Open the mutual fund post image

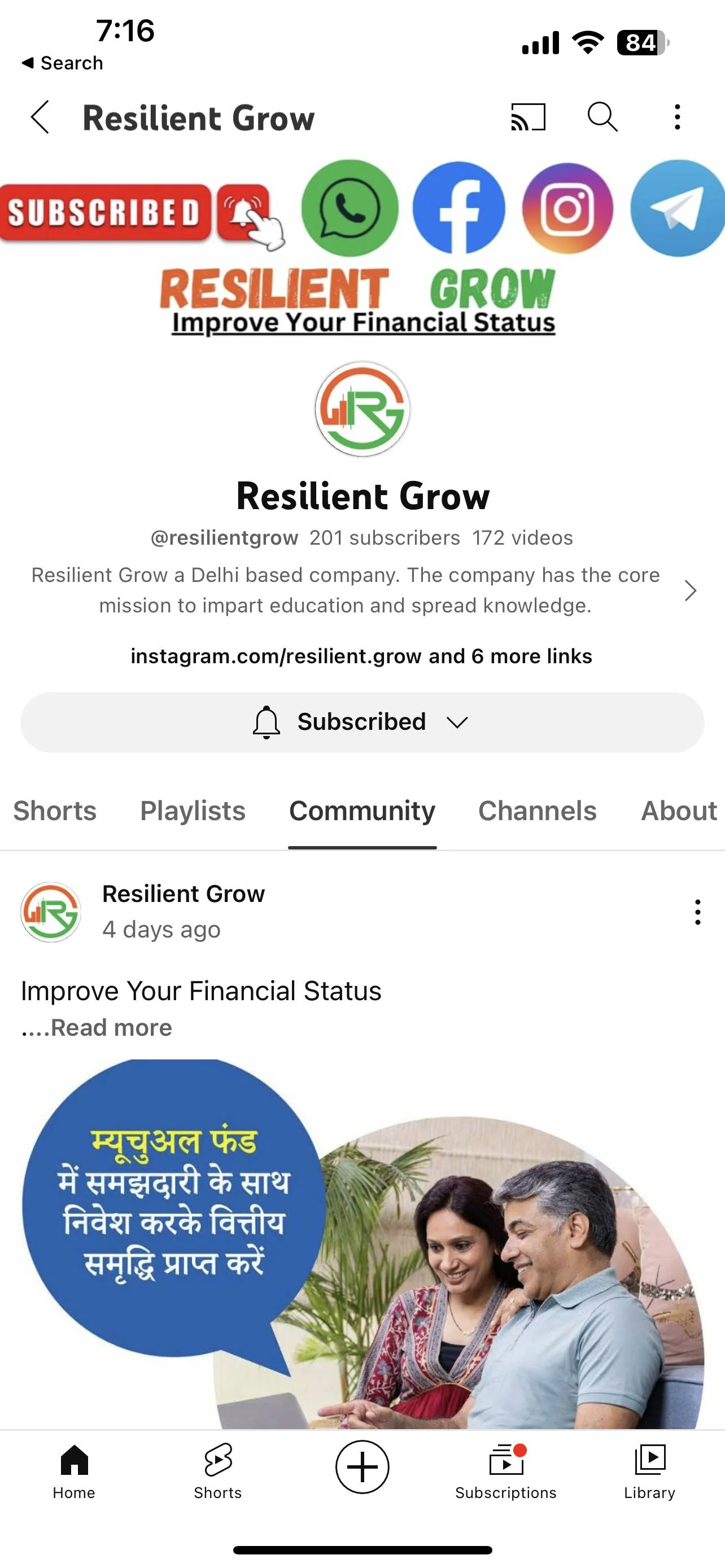coord(363,1242)
